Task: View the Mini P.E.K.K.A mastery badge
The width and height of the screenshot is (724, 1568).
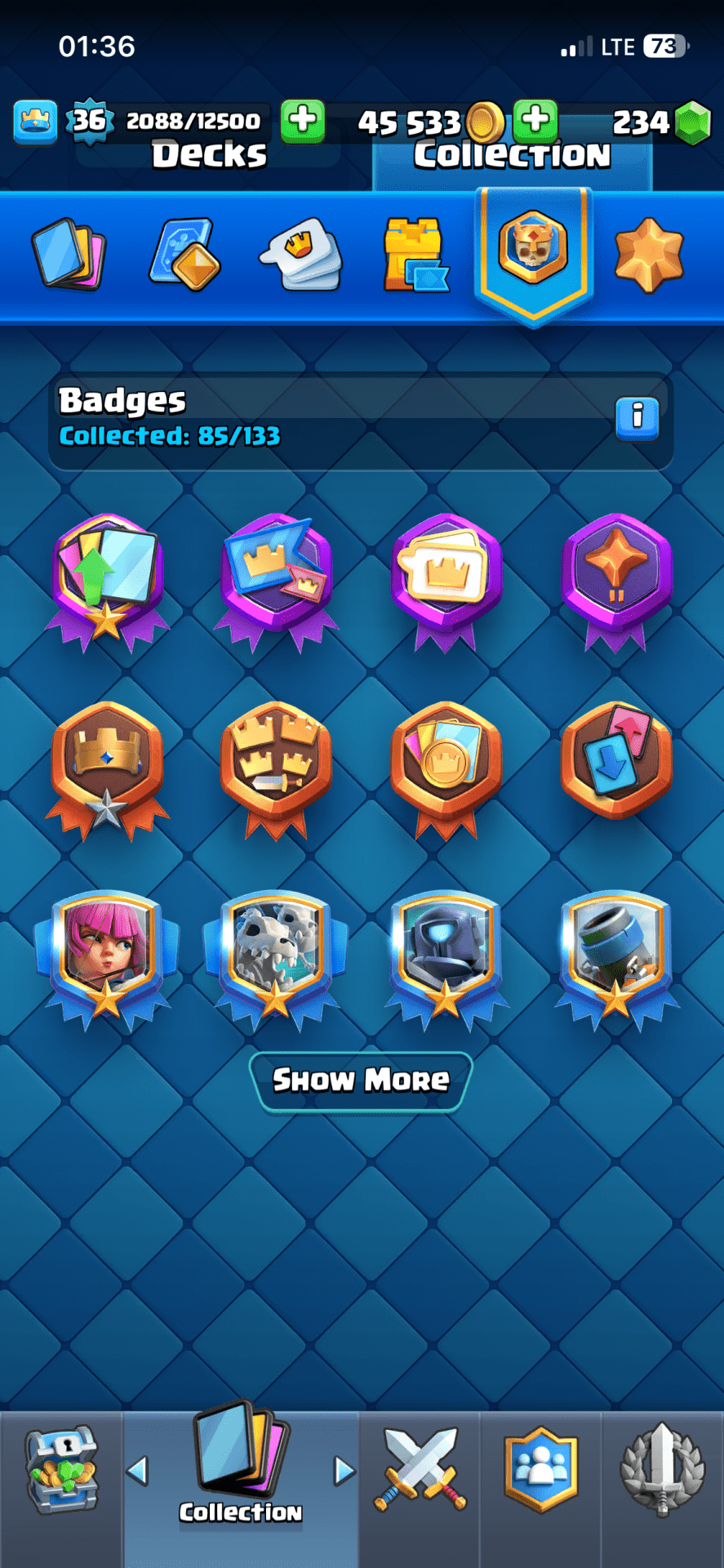Action: (x=446, y=951)
